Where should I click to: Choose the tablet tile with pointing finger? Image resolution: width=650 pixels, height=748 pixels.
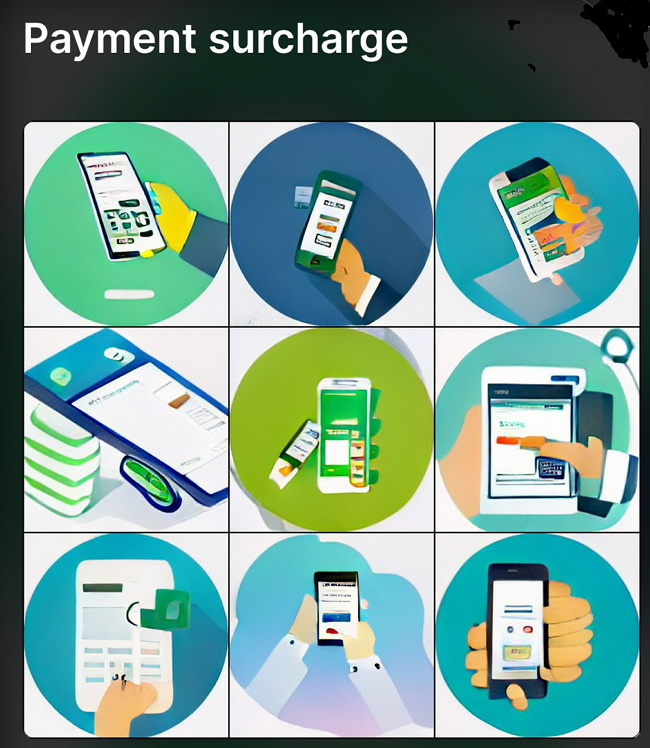coord(537,429)
